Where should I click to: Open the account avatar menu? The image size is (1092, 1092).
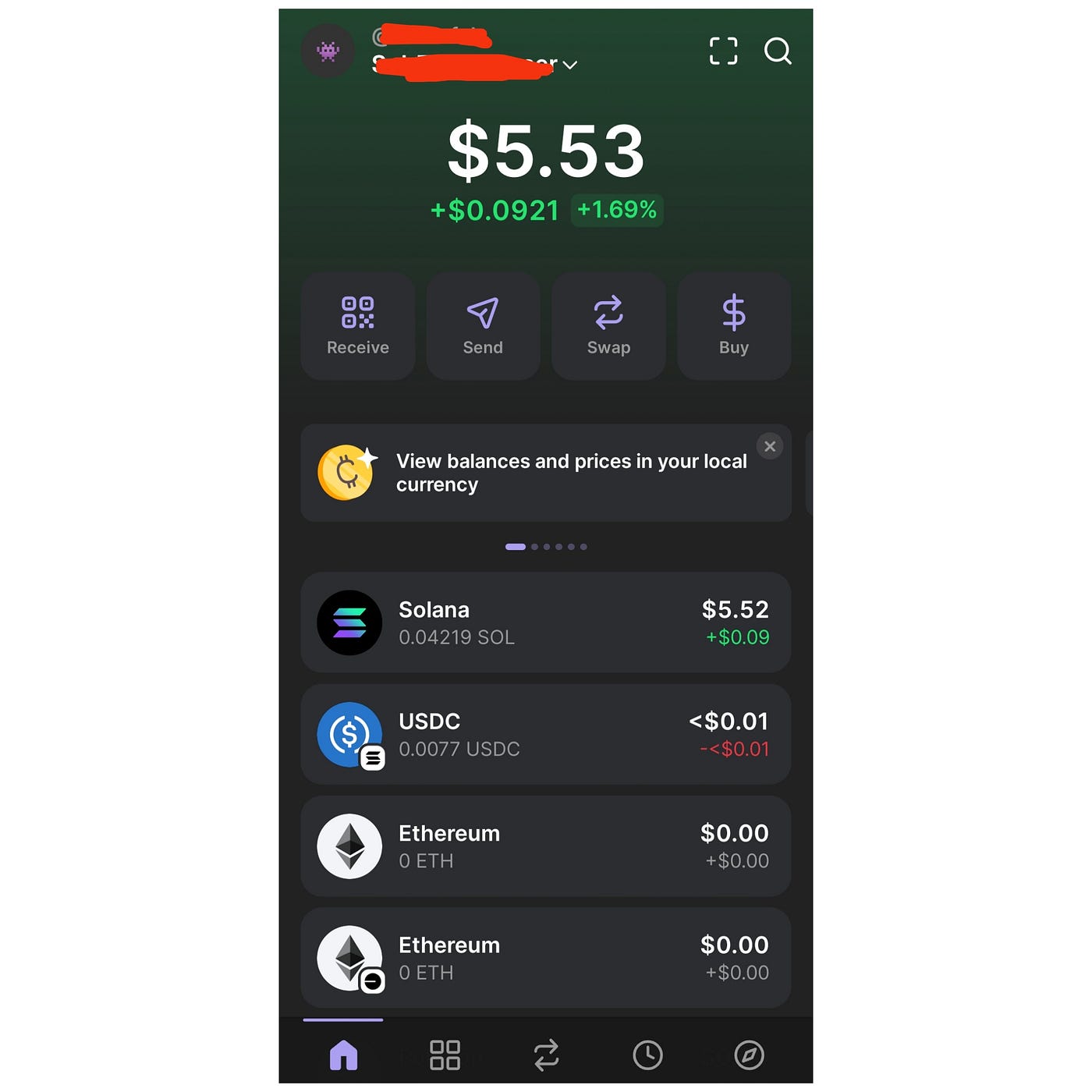coord(328,51)
